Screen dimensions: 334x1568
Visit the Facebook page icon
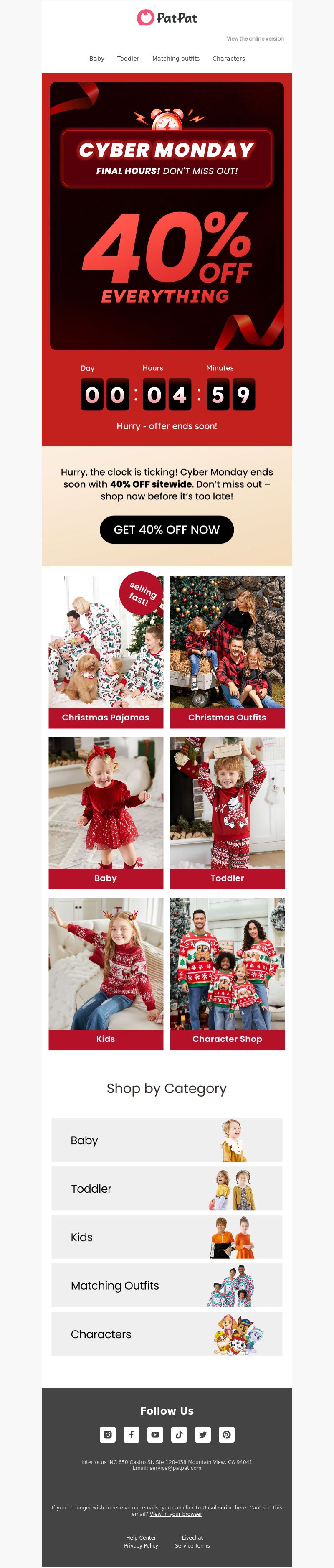click(132, 1435)
